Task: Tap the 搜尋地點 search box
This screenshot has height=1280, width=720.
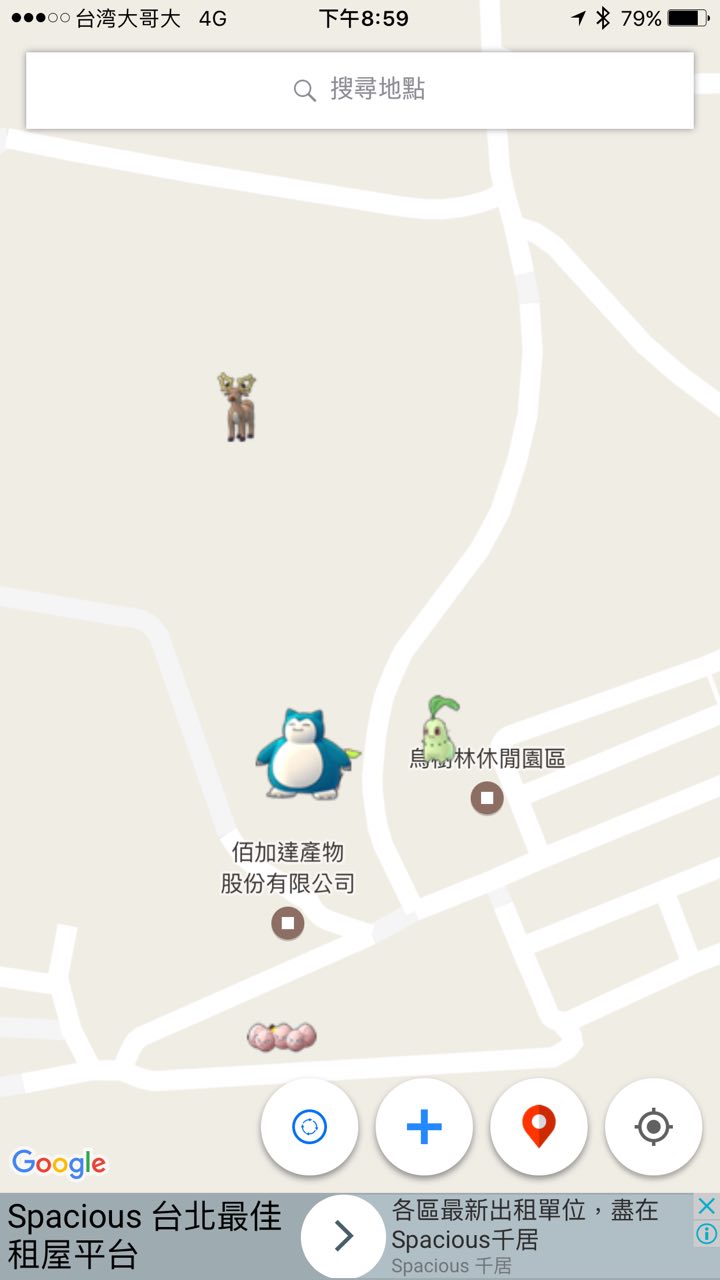Action: pyautogui.click(x=360, y=90)
